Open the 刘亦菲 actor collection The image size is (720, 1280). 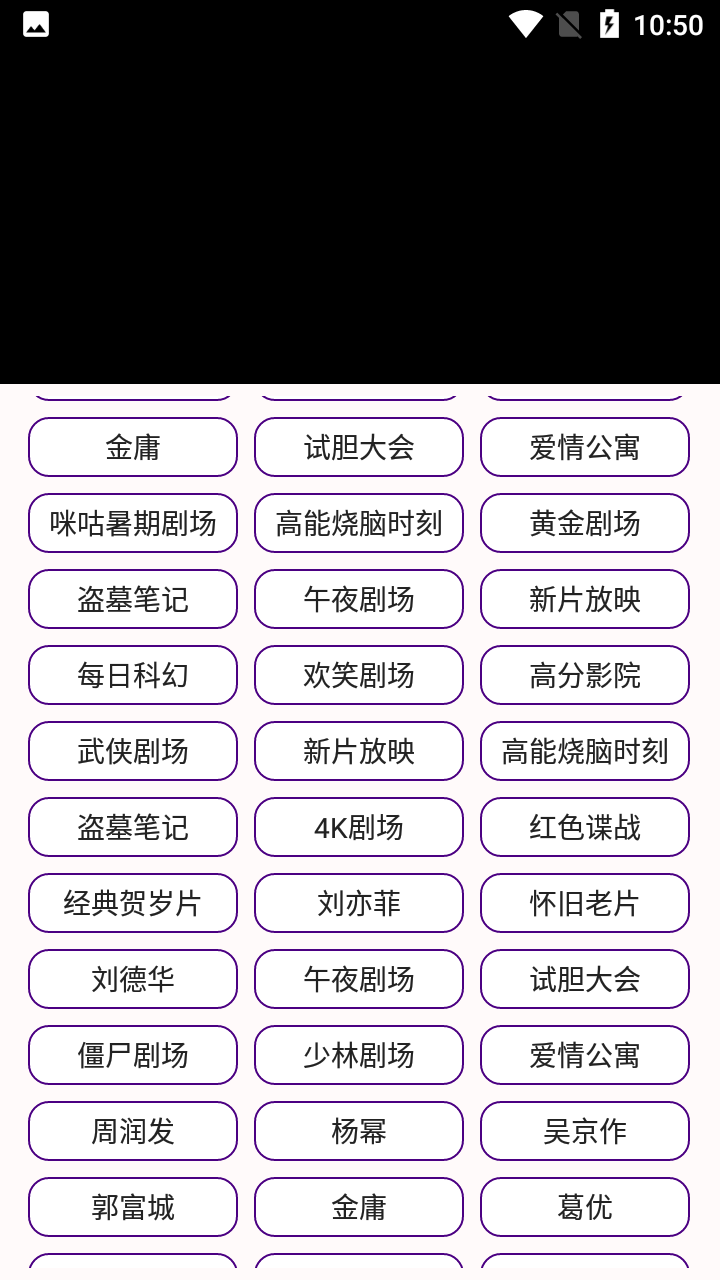pyautogui.click(x=358, y=903)
